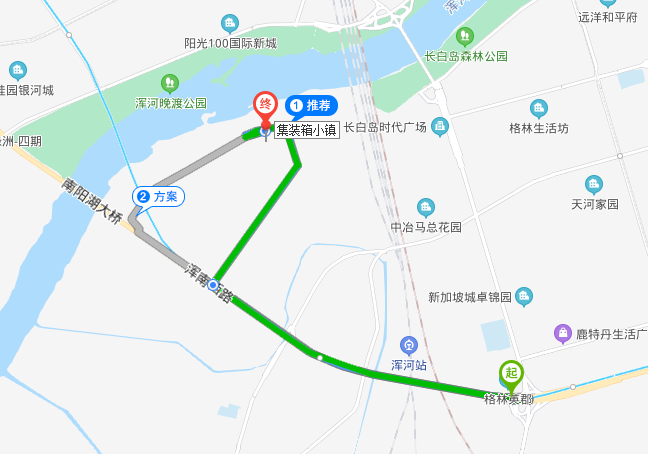Open the 鹿特丹生活广场 shopping marker
This screenshot has height=454, width=648.
pos(563,332)
